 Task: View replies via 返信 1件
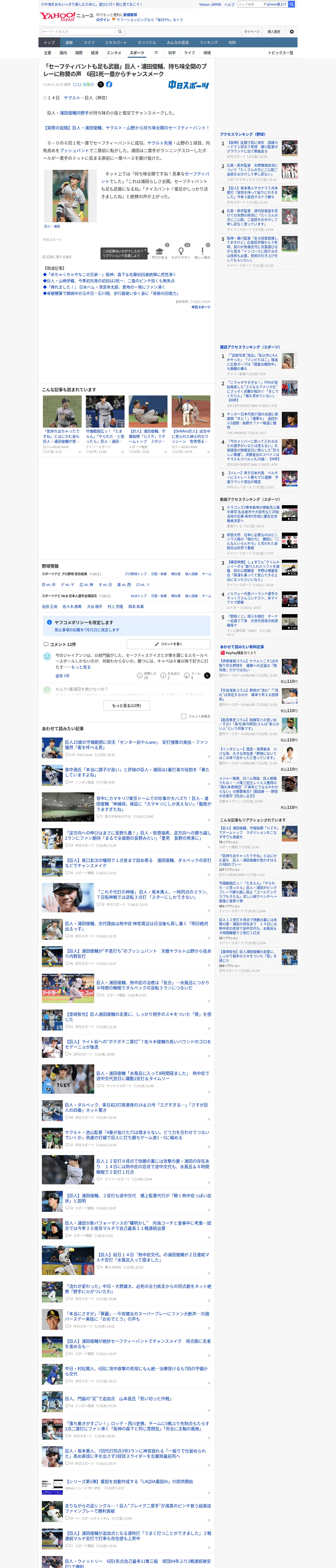click(62, 676)
